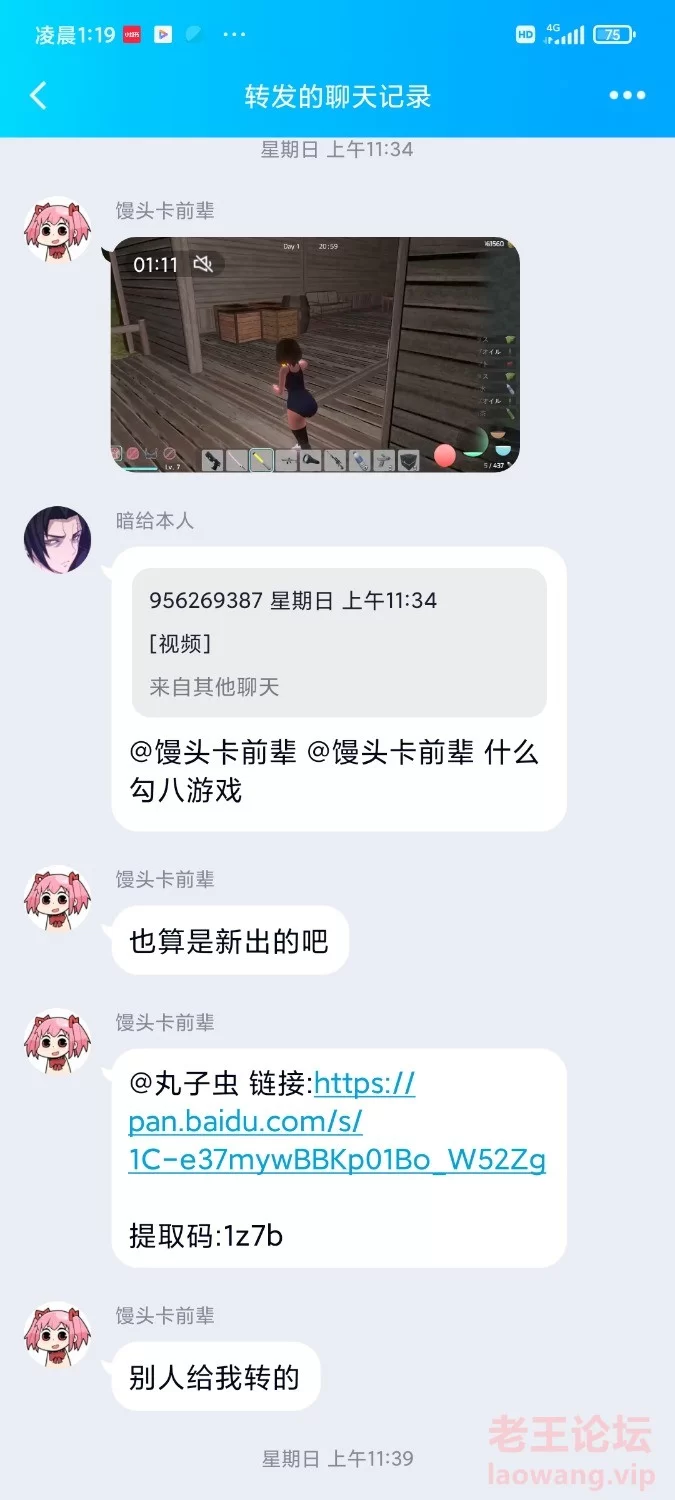Play the 01:11 game video

[315, 354]
